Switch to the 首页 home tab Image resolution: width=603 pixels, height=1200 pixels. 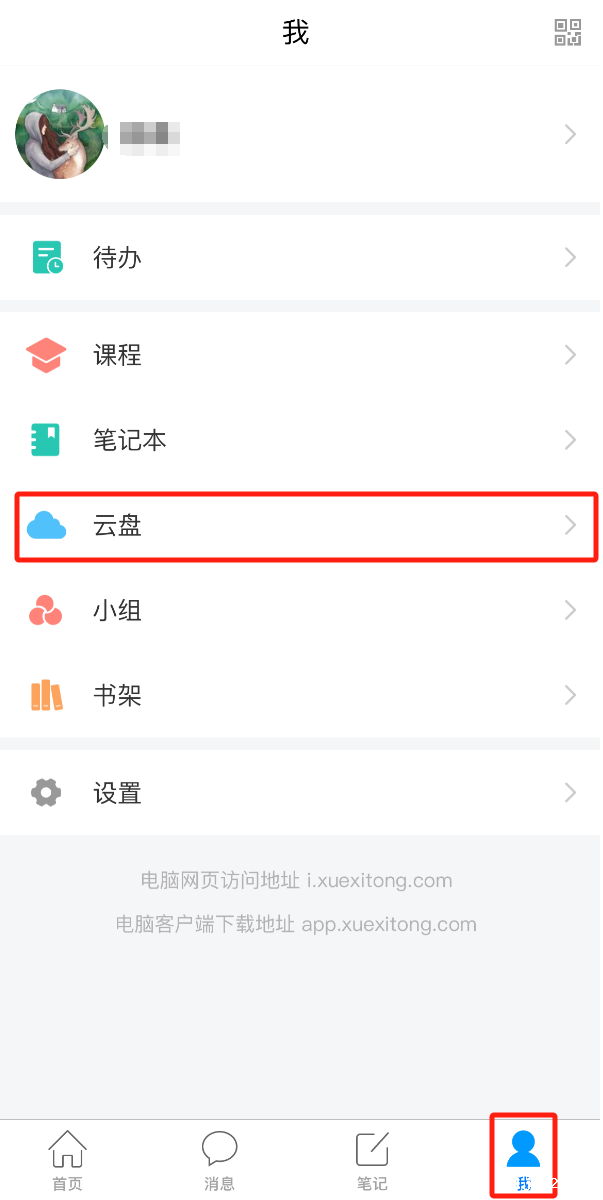(x=67, y=1160)
